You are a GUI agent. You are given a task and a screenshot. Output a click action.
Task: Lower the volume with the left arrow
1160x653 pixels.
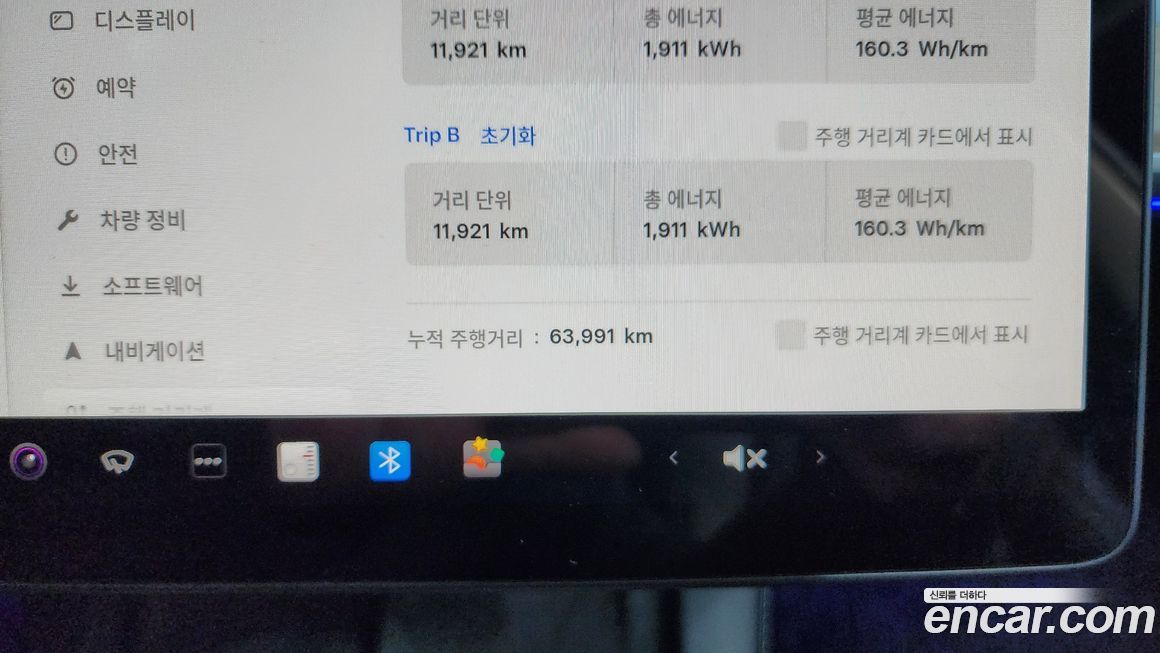(x=673, y=458)
